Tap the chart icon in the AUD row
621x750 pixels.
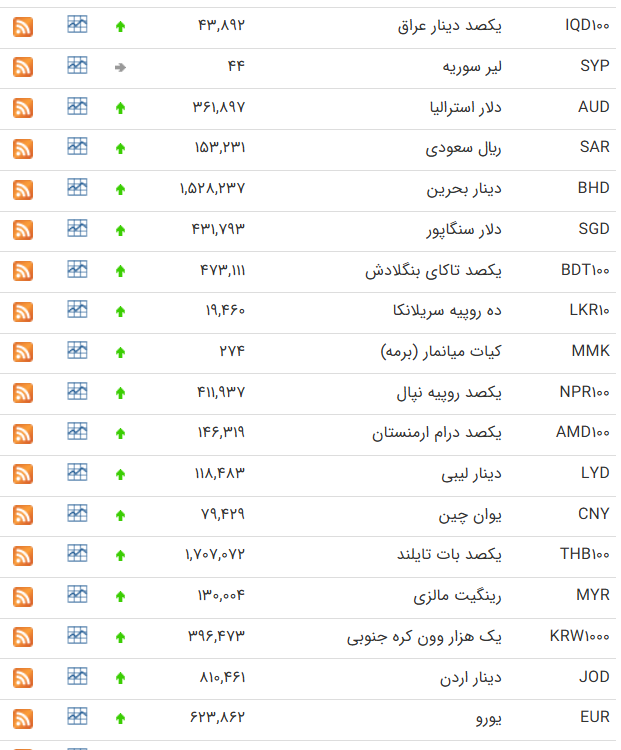pyautogui.click(x=77, y=106)
